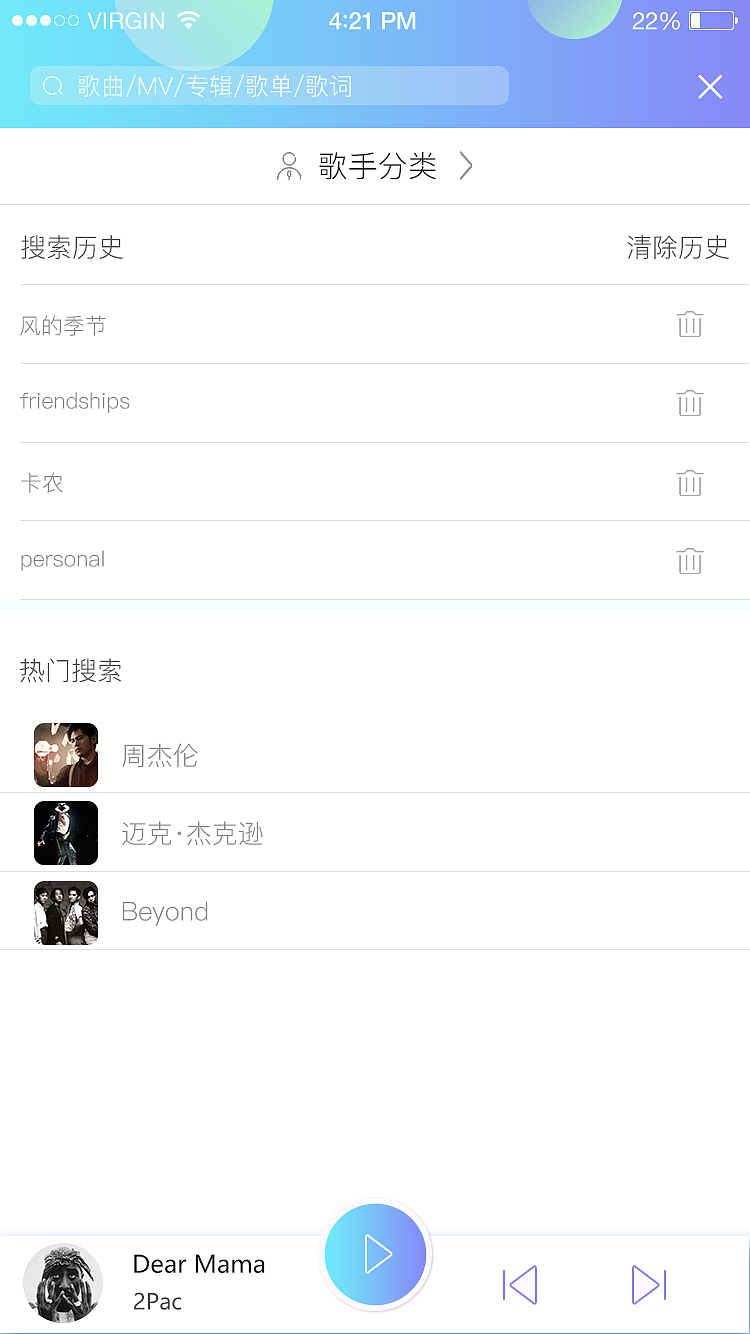The height and width of the screenshot is (1334, 750).
Task: Remove 卡农 via its trash icon
Action: pos(689,482)
